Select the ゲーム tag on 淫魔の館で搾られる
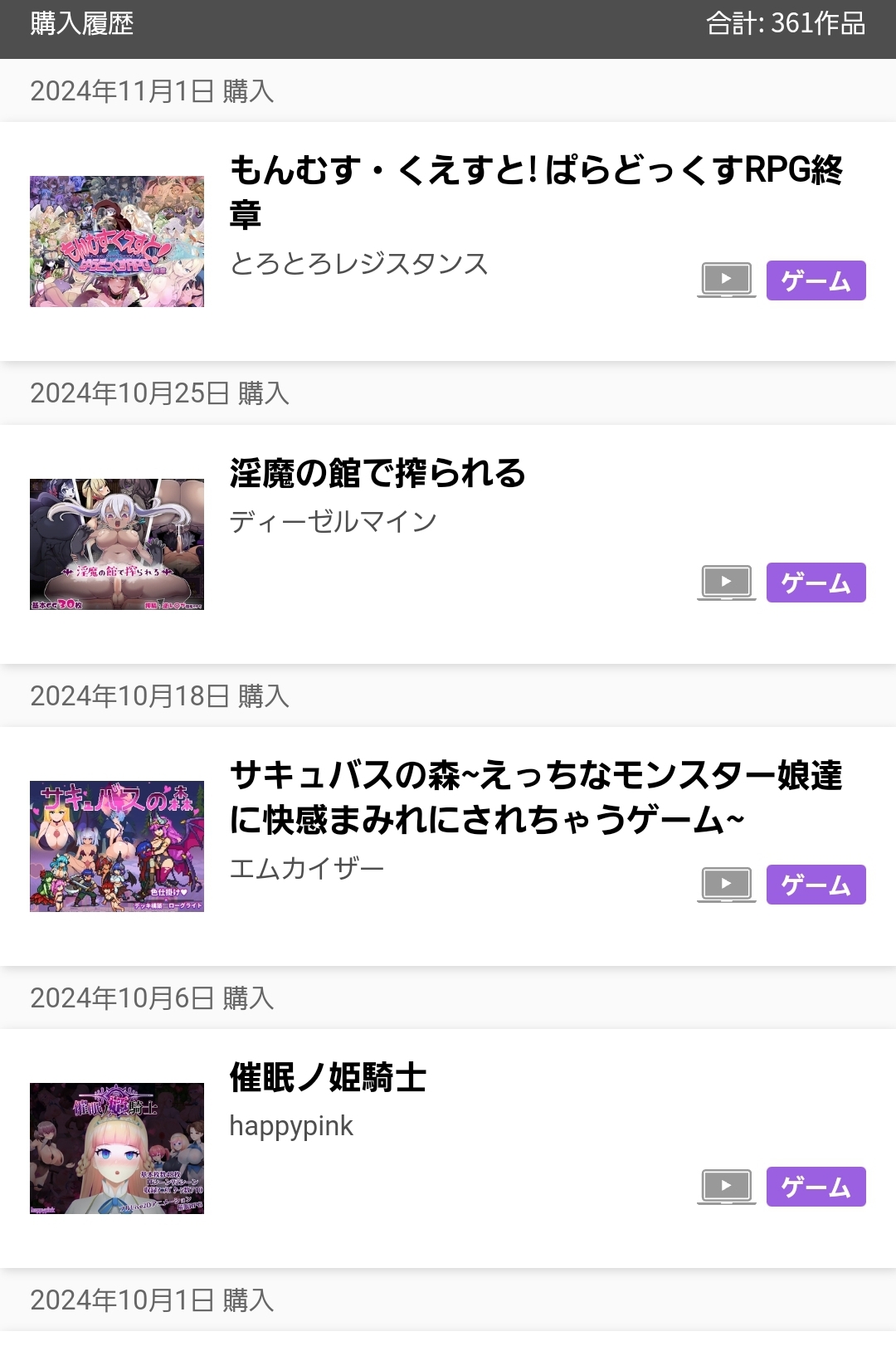Viewport: 896px width, 1346px height. point(816,583)
